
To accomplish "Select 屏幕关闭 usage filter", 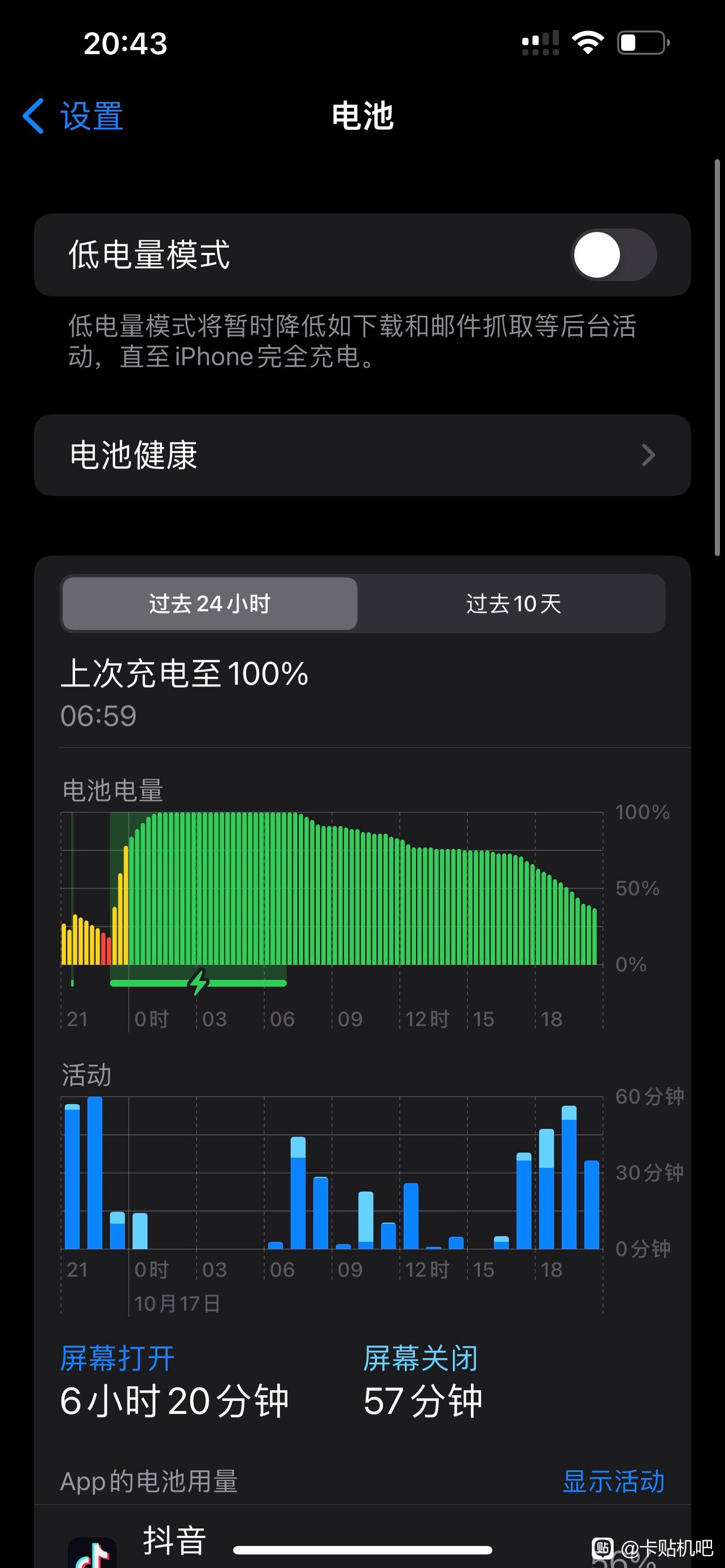I will pos(421,1358).
